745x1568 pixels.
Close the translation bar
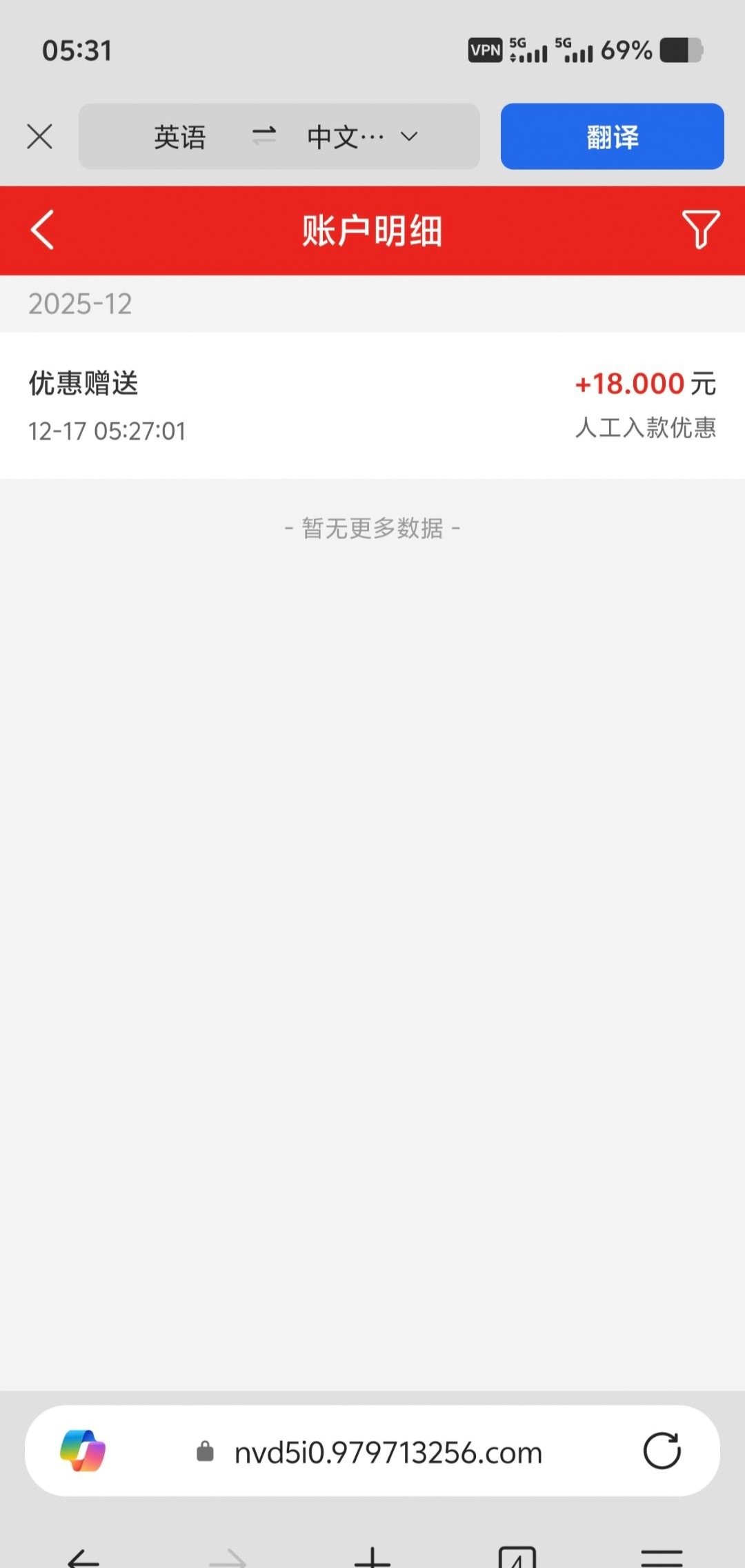40,137
